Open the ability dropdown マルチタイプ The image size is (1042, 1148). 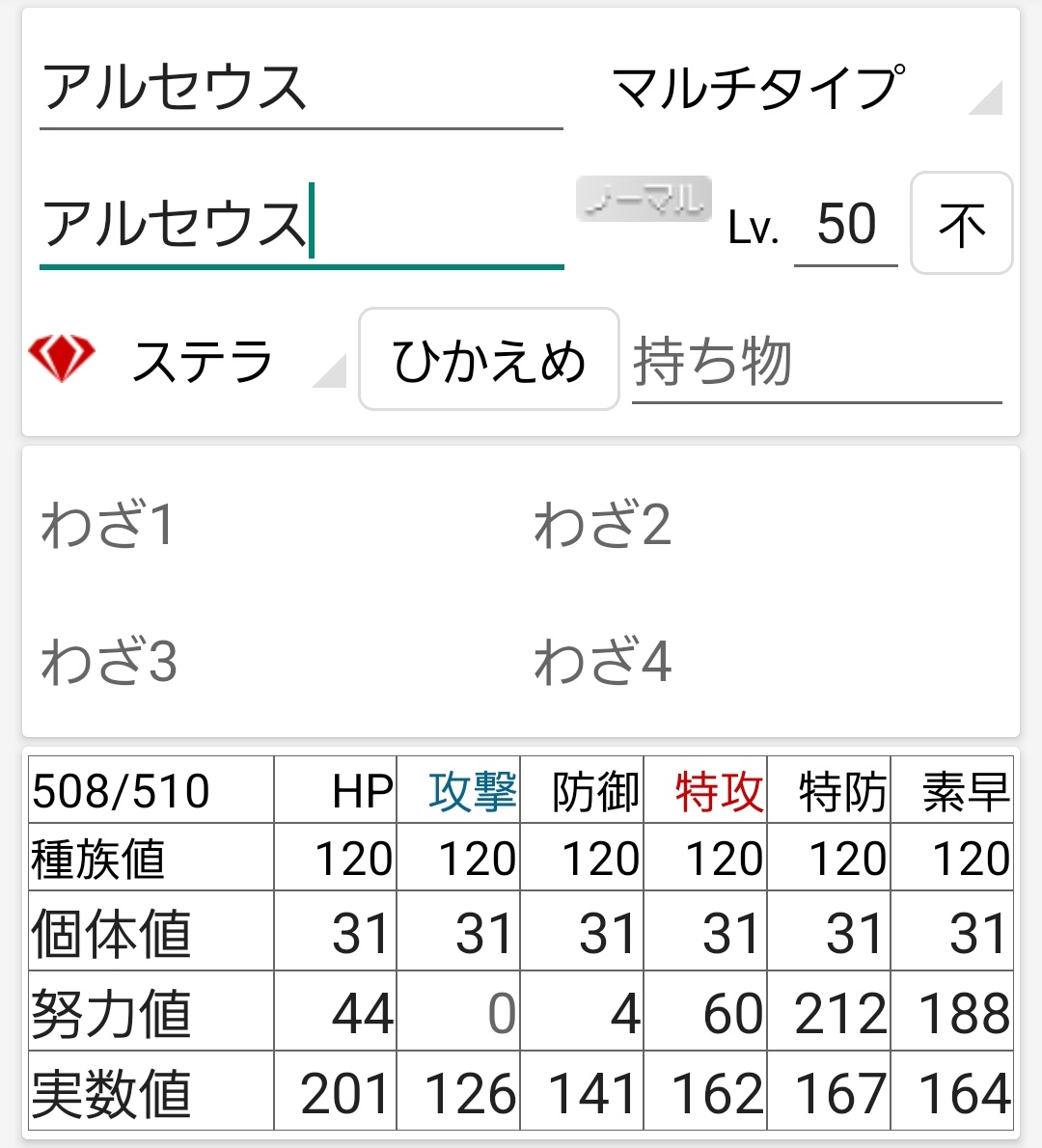805,88
